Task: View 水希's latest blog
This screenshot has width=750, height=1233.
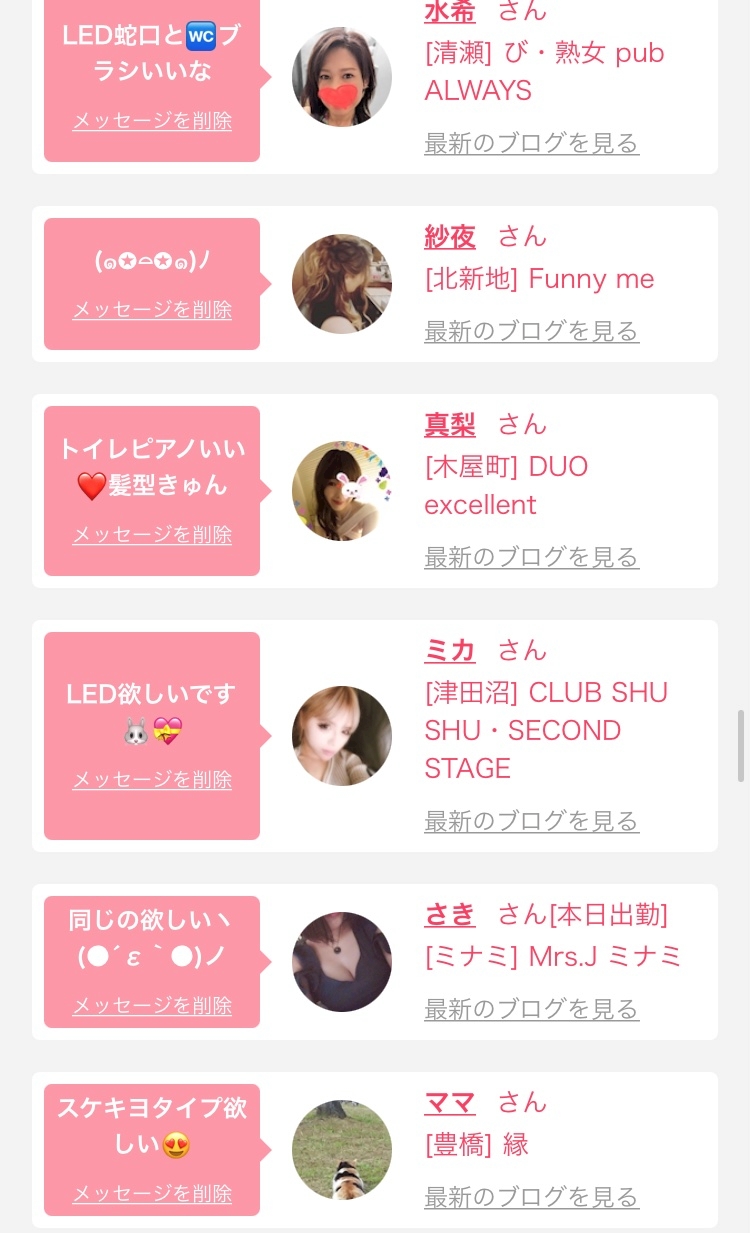Action: pyautogui.click(x=531, y=143)
